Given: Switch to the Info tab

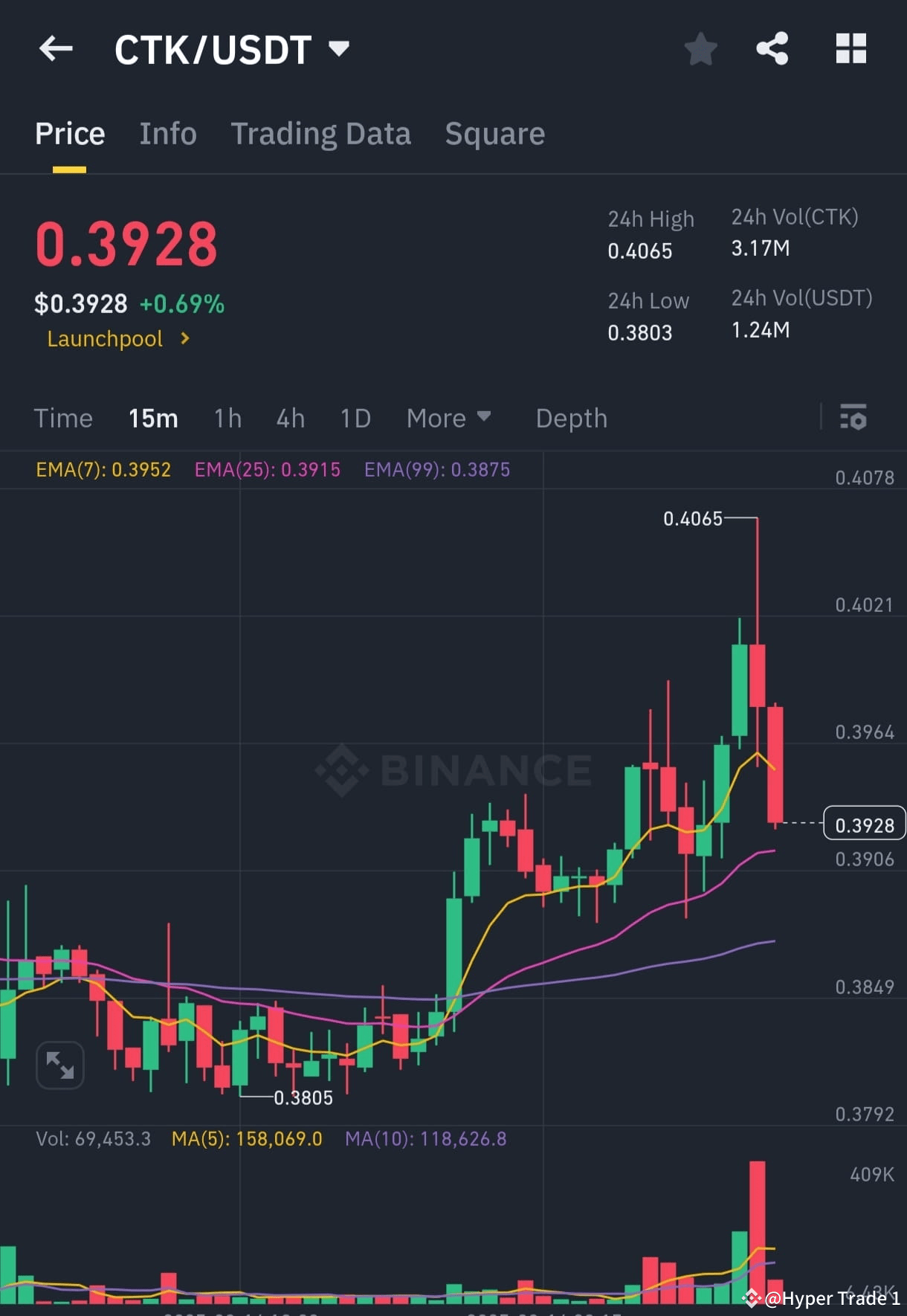Looking at the screenshot, I should tap(167, 134).
